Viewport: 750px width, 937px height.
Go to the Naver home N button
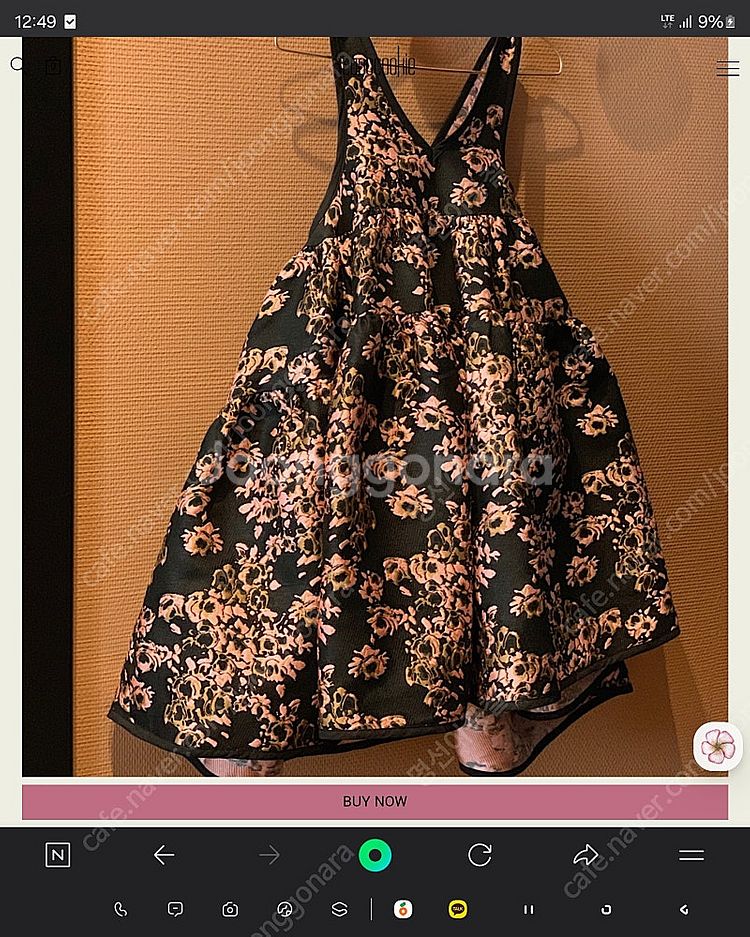point(58,855)
